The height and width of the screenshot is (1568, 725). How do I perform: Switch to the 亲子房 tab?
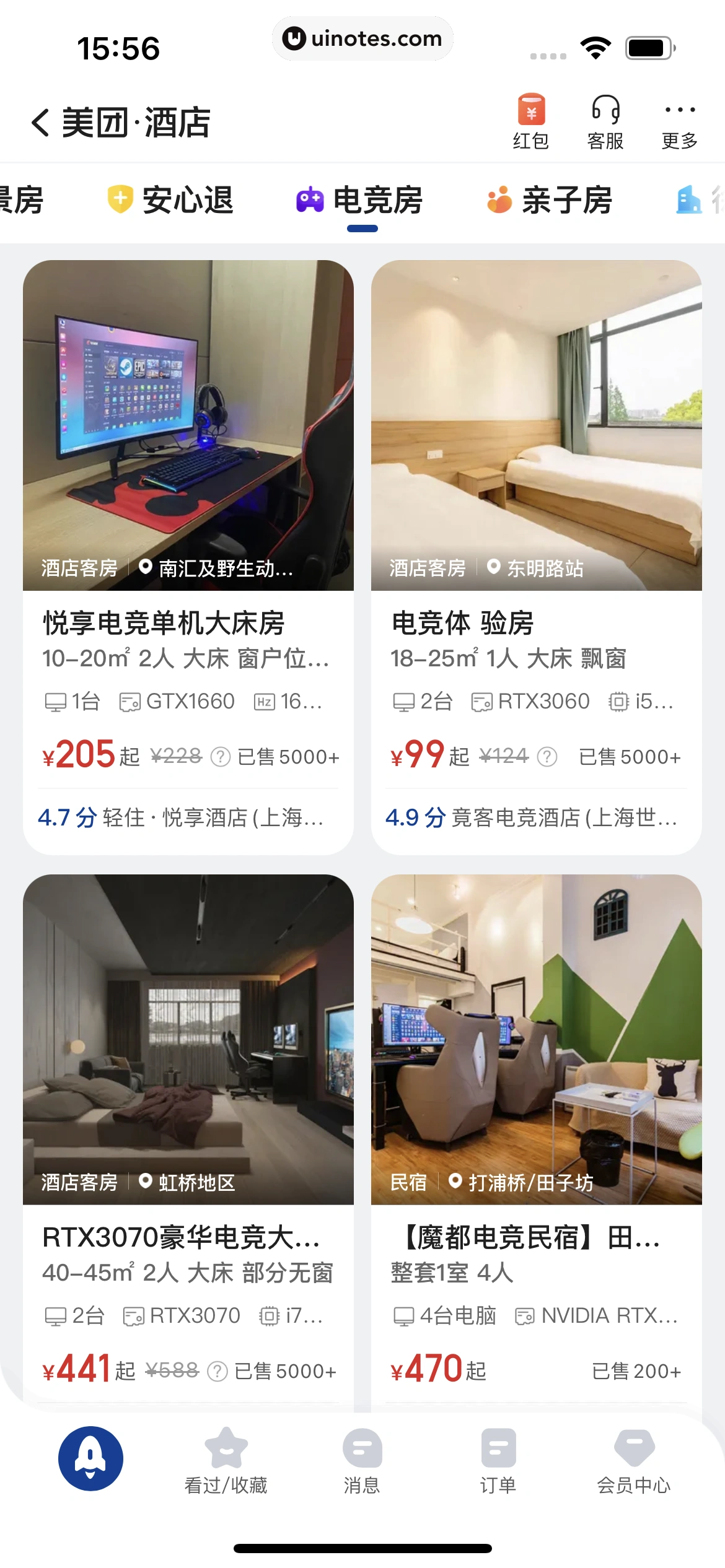click(x=550, y=201)
